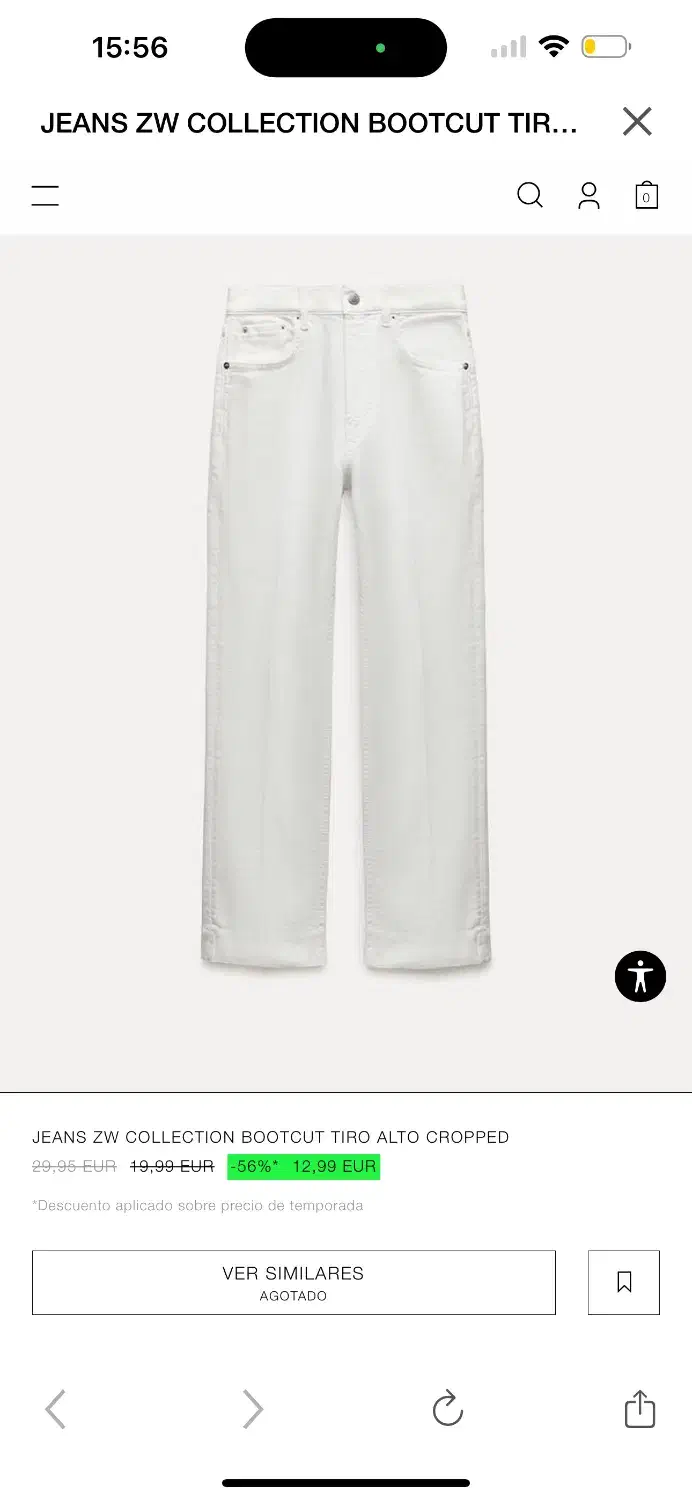Open the white jeans product image
Viewport: 692px width, 1500px height.
click(346, 628)
